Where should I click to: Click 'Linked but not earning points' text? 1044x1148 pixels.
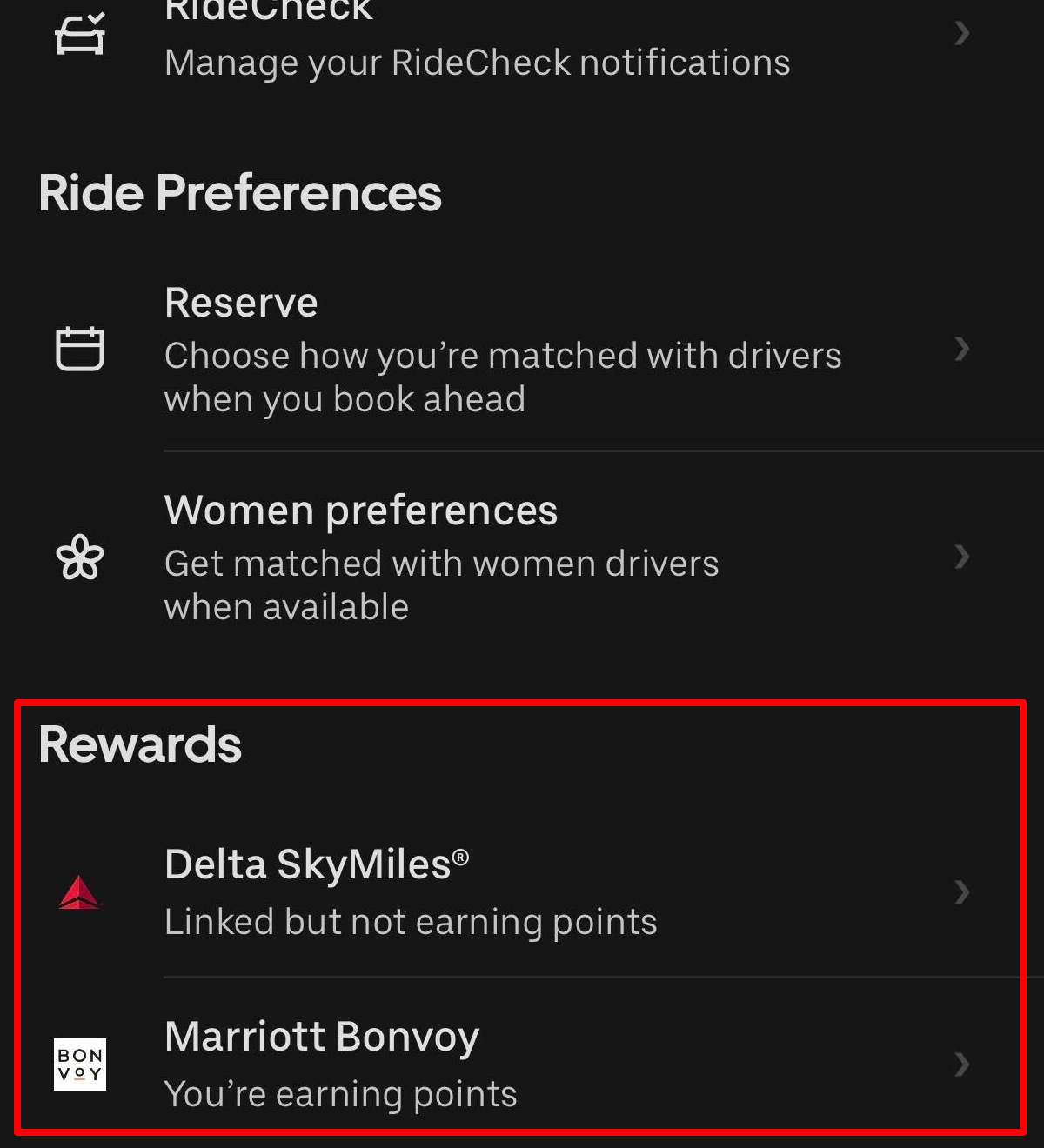click(411, 921)
